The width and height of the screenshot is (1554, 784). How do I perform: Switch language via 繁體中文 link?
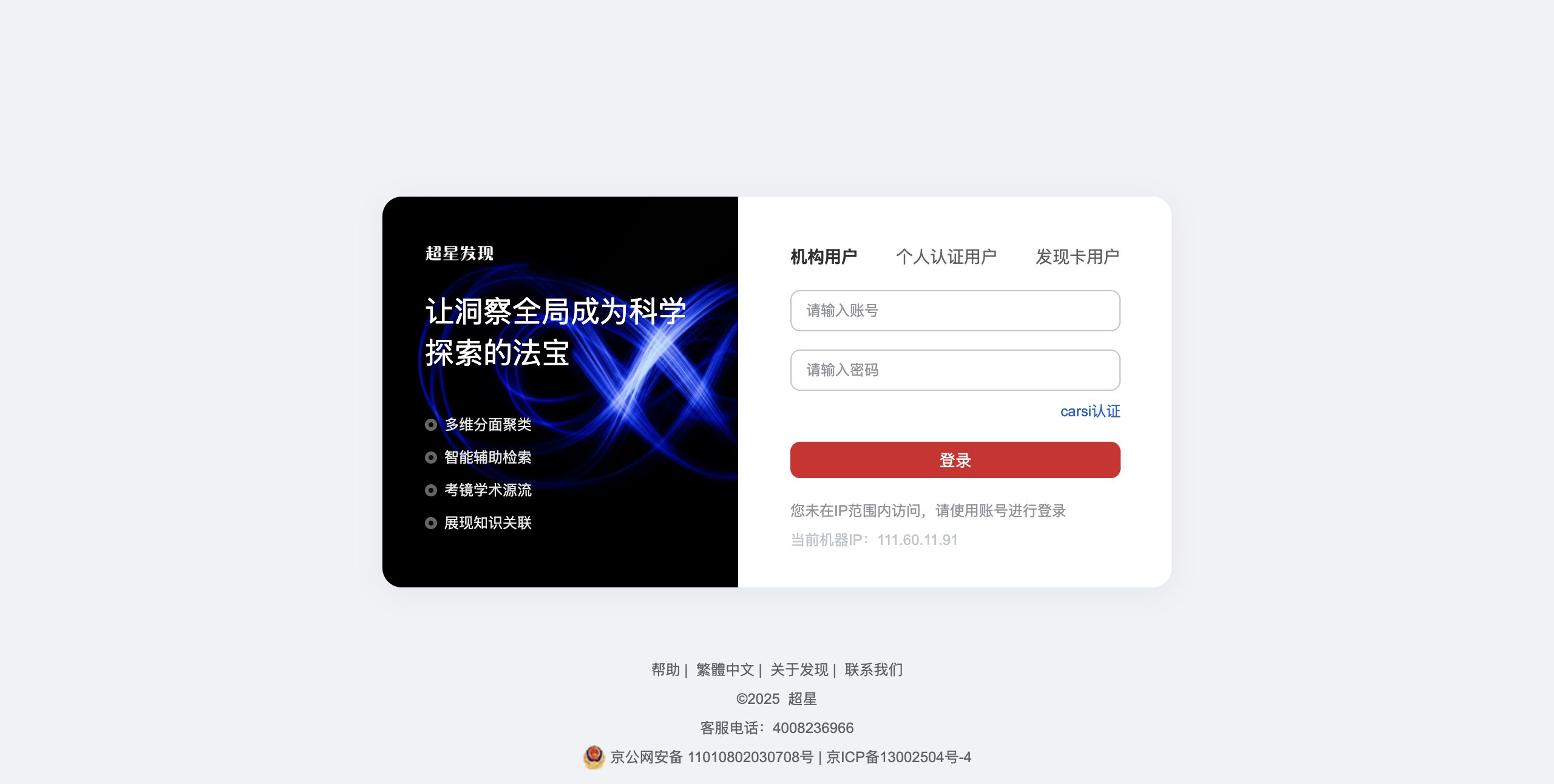(x=725, y=669)
